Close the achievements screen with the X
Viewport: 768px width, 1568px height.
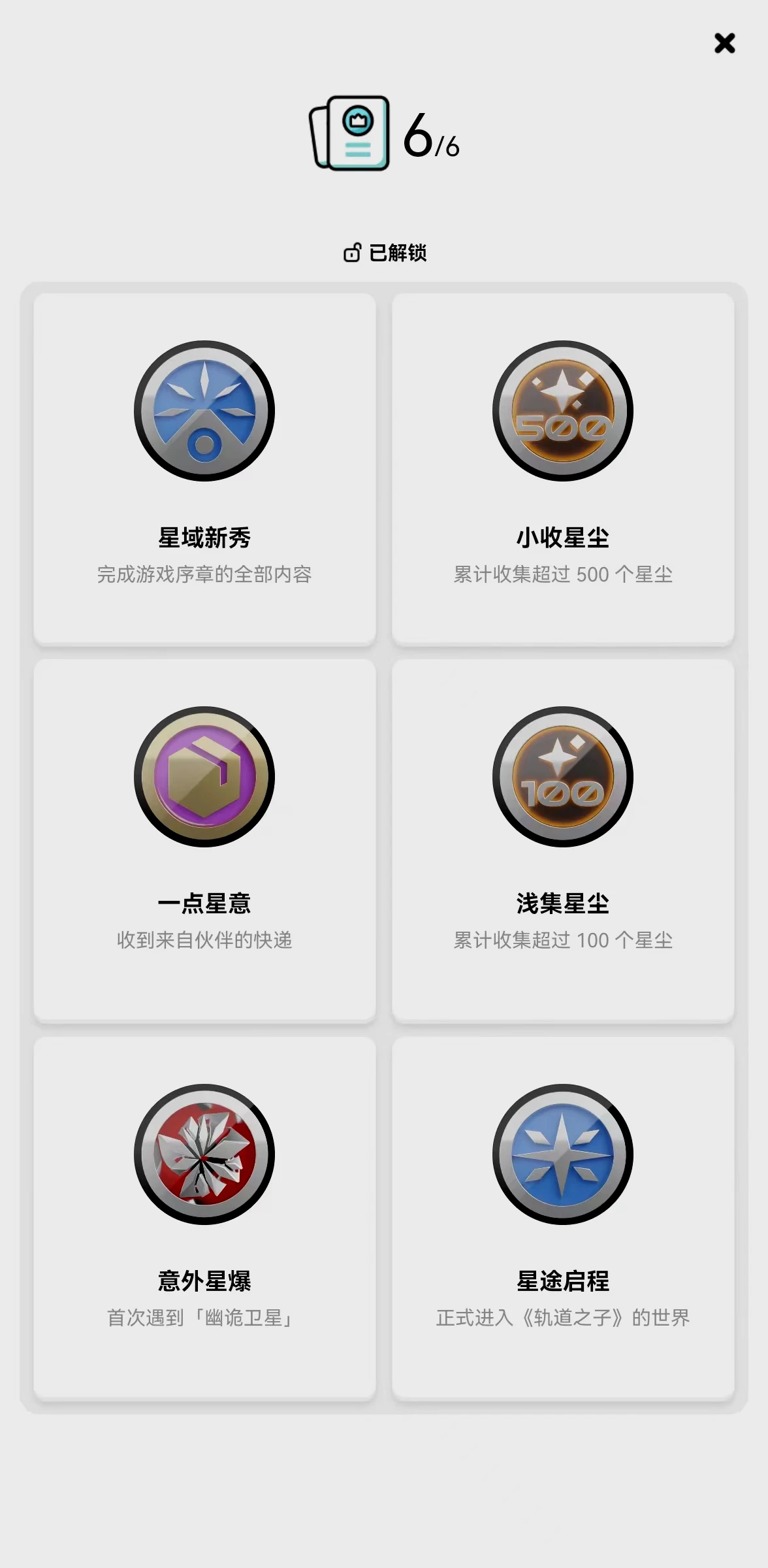724,44
